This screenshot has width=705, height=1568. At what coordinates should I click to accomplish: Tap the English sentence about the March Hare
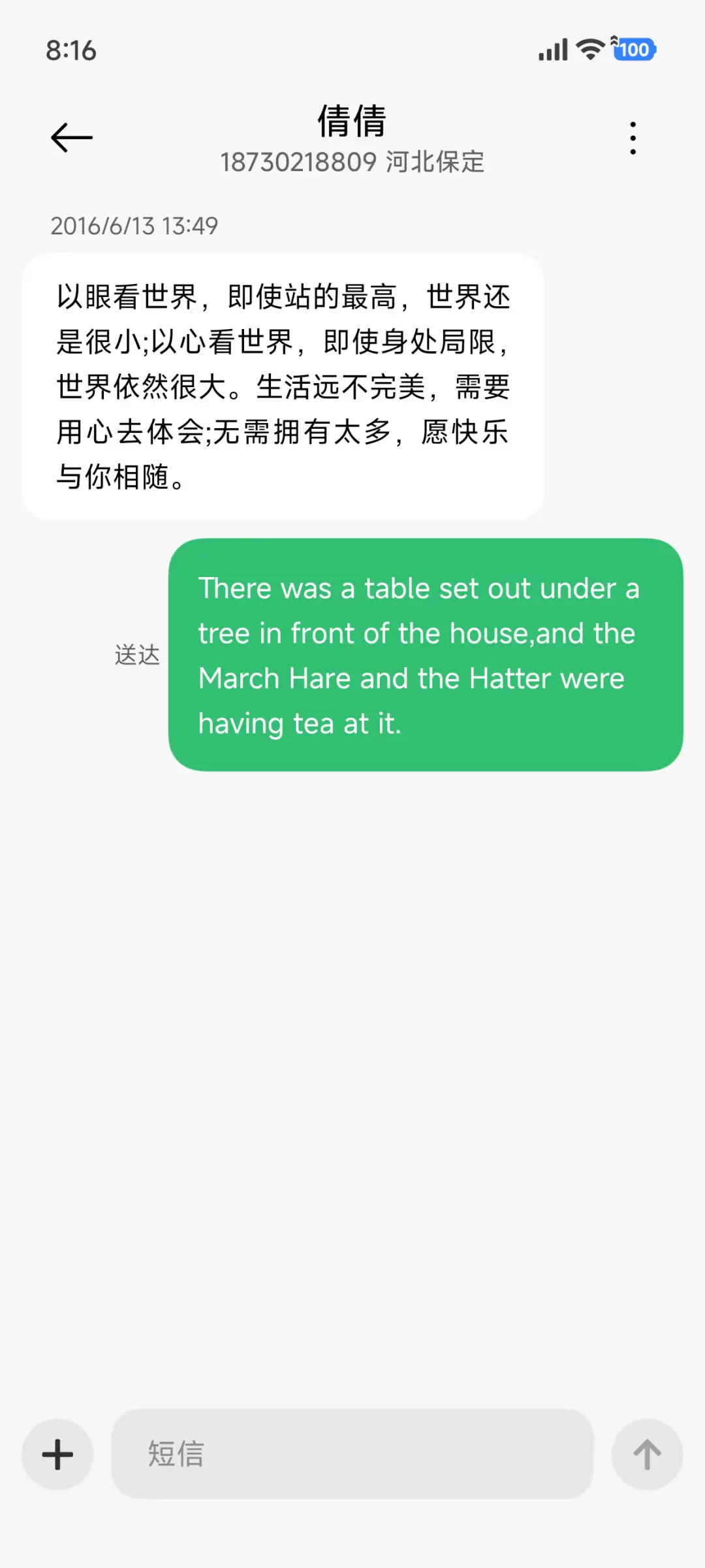(x=411, y=678)
